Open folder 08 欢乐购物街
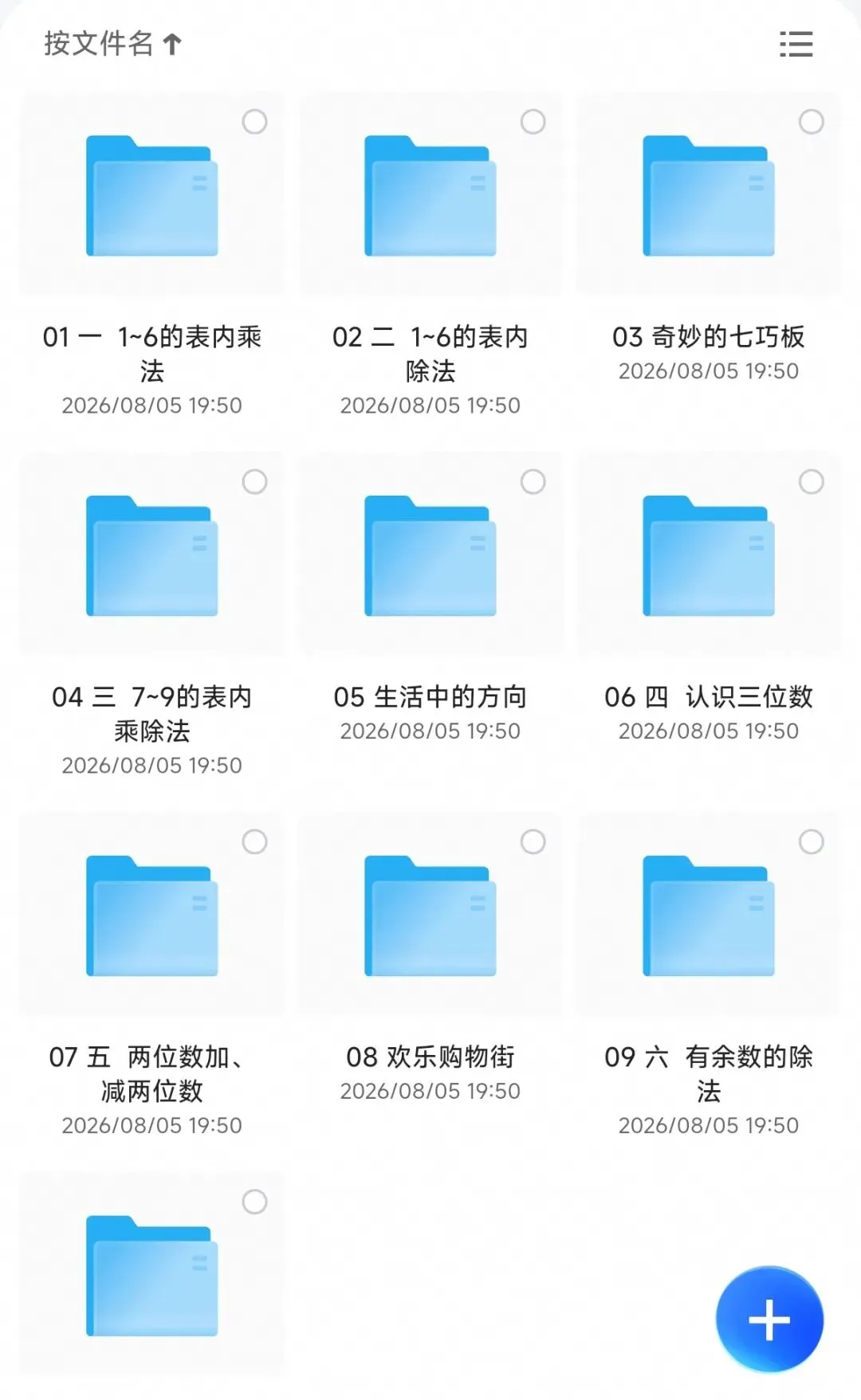Viewport: 861px width, 1400px height. tap(431, 916)
